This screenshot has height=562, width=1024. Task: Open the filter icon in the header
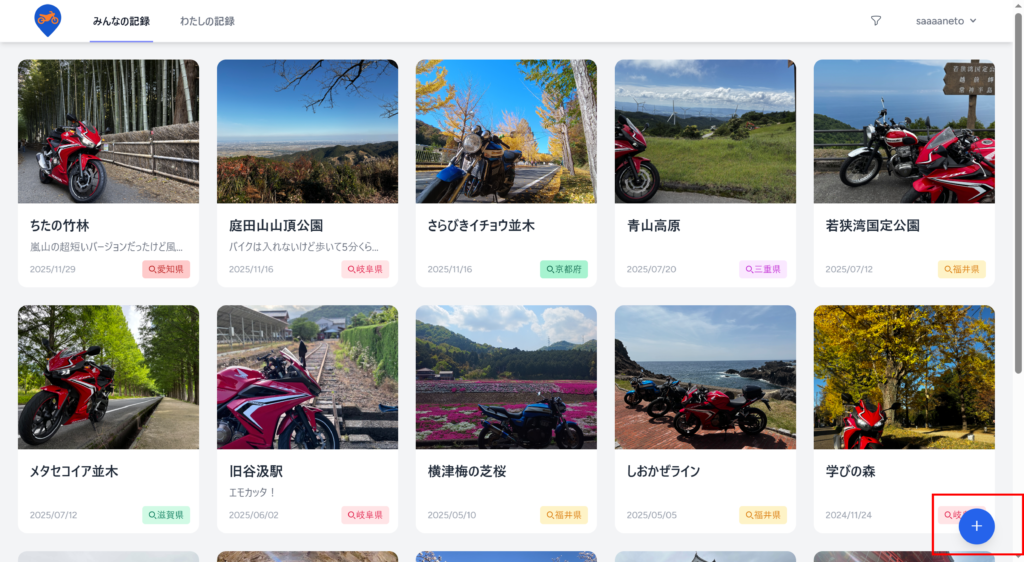point(876,20)
